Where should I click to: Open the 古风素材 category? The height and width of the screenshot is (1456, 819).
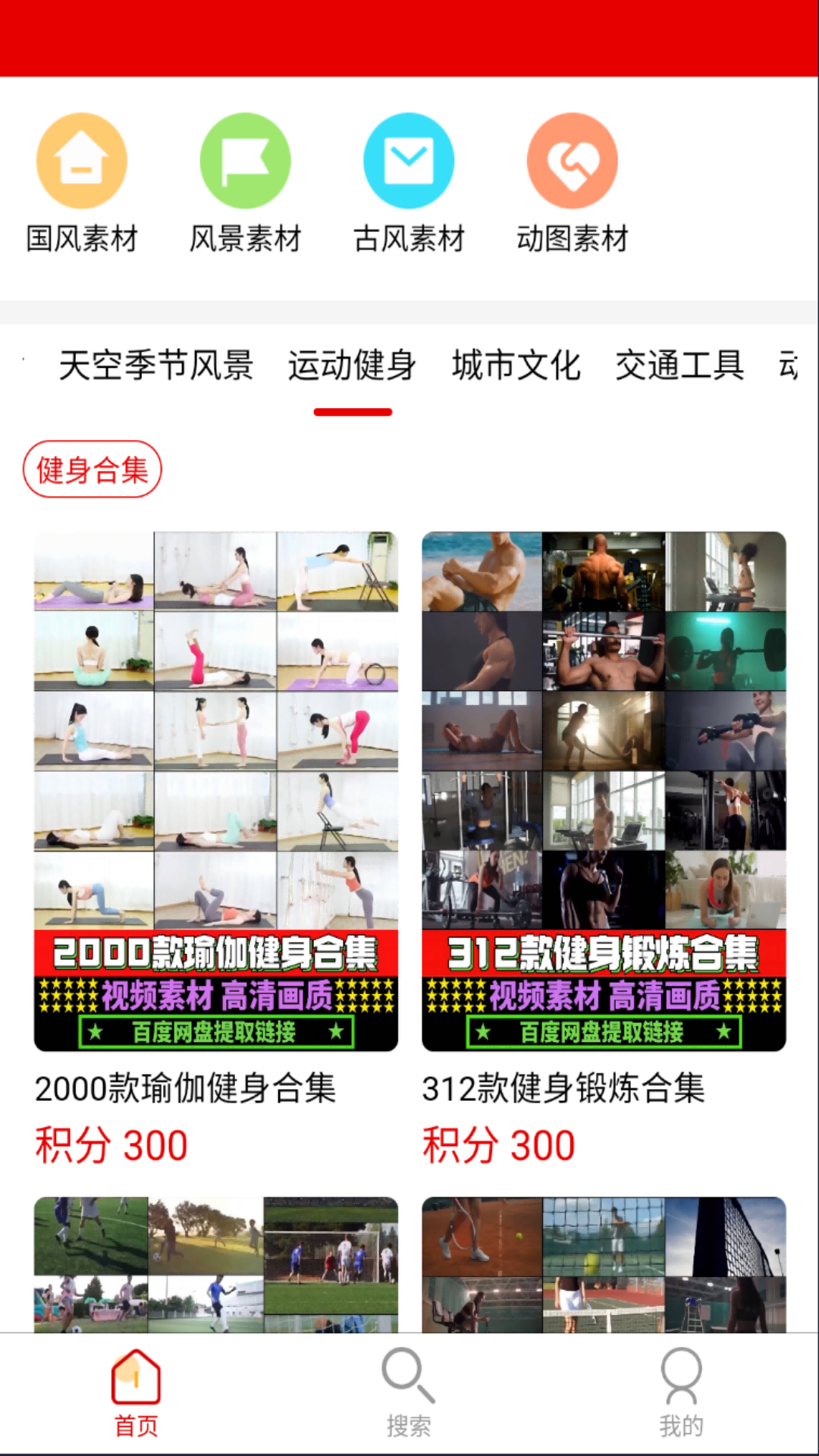pyautogui.click(x=409, y=184)
